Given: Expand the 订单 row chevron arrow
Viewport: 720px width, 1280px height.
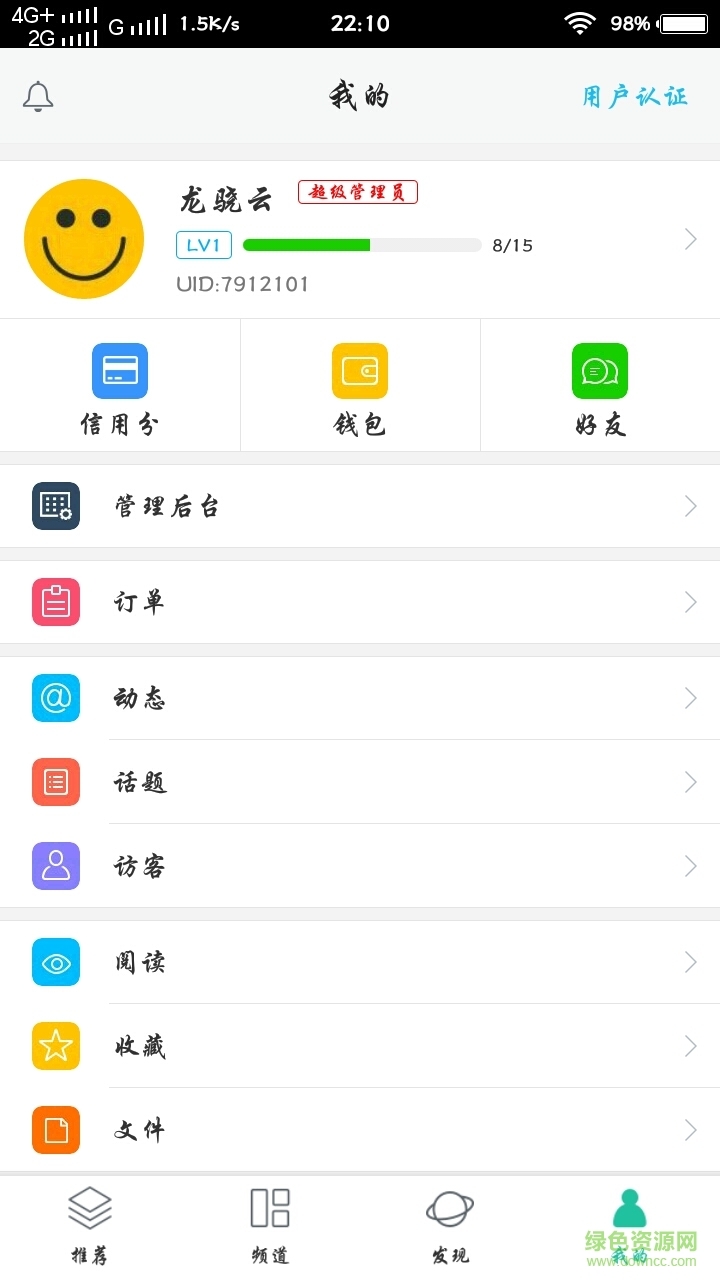Looking at the screenshot, I should (690, 602).
